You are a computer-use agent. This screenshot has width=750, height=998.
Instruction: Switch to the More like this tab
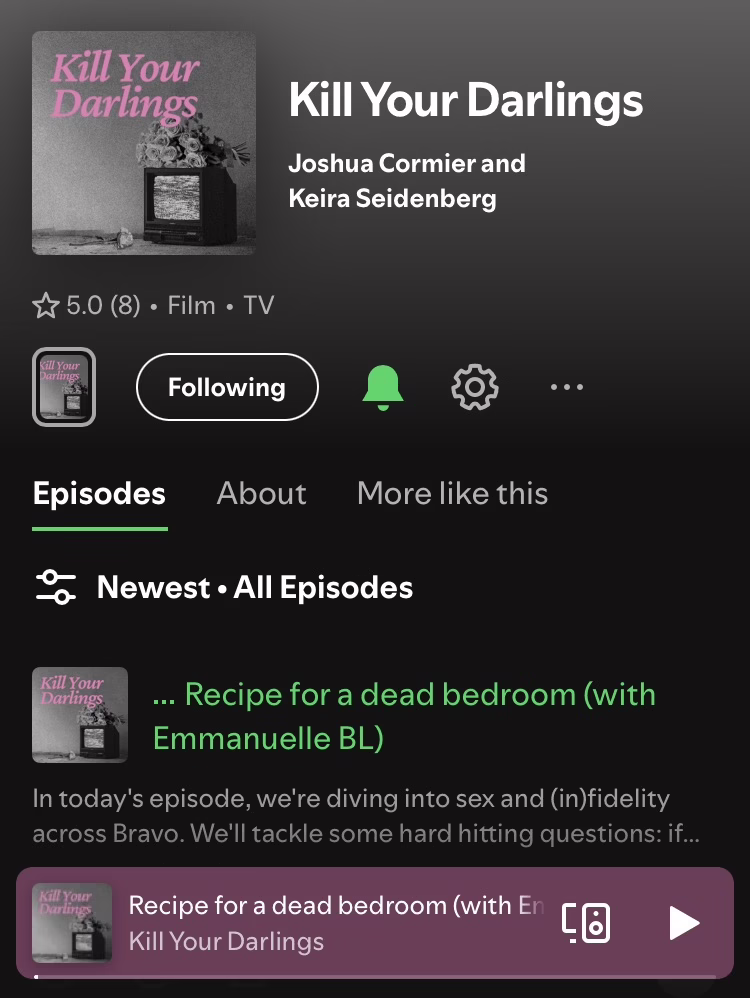pos(452,494)
